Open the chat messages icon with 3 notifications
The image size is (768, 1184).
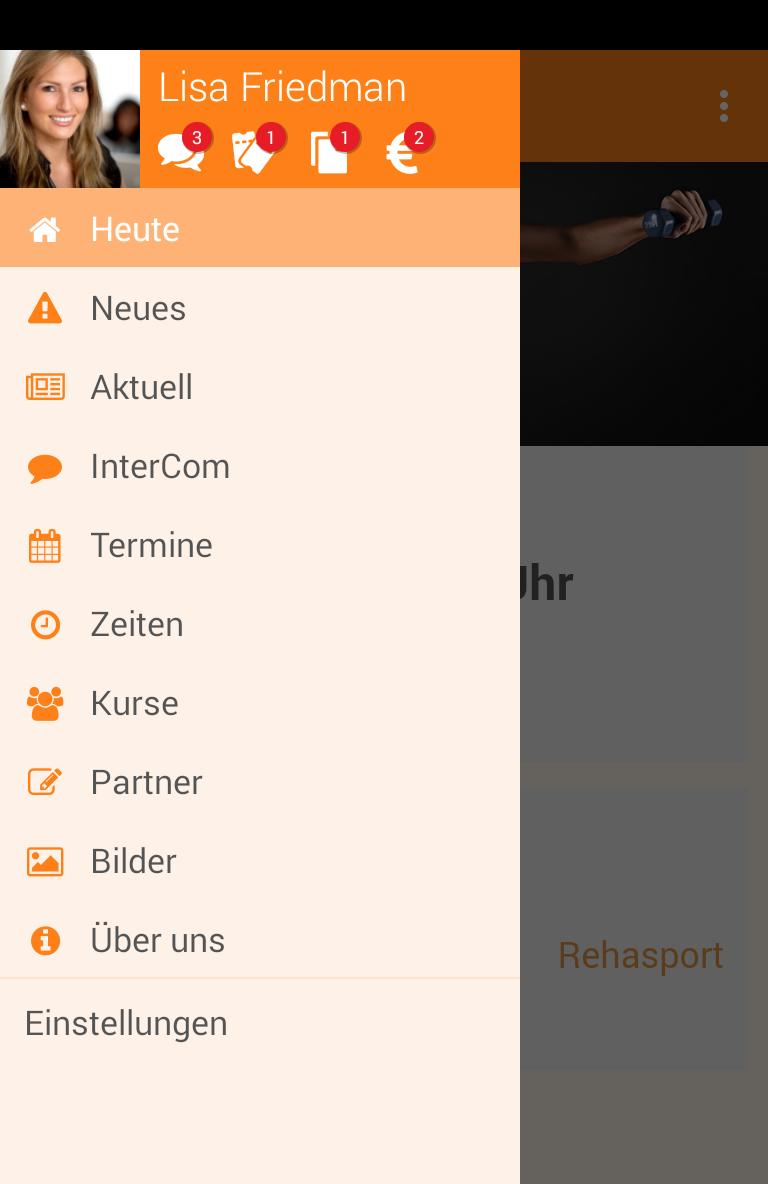(x=181, y=153)
